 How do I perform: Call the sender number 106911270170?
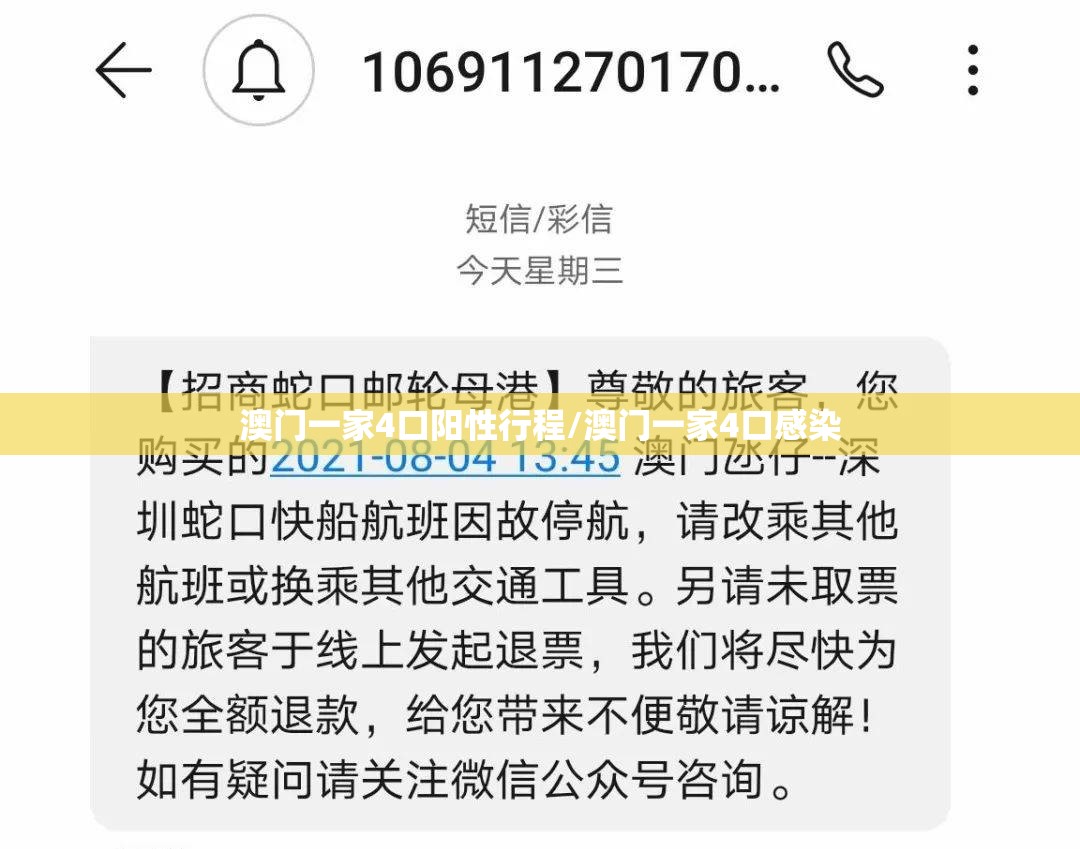click(855, 70)
